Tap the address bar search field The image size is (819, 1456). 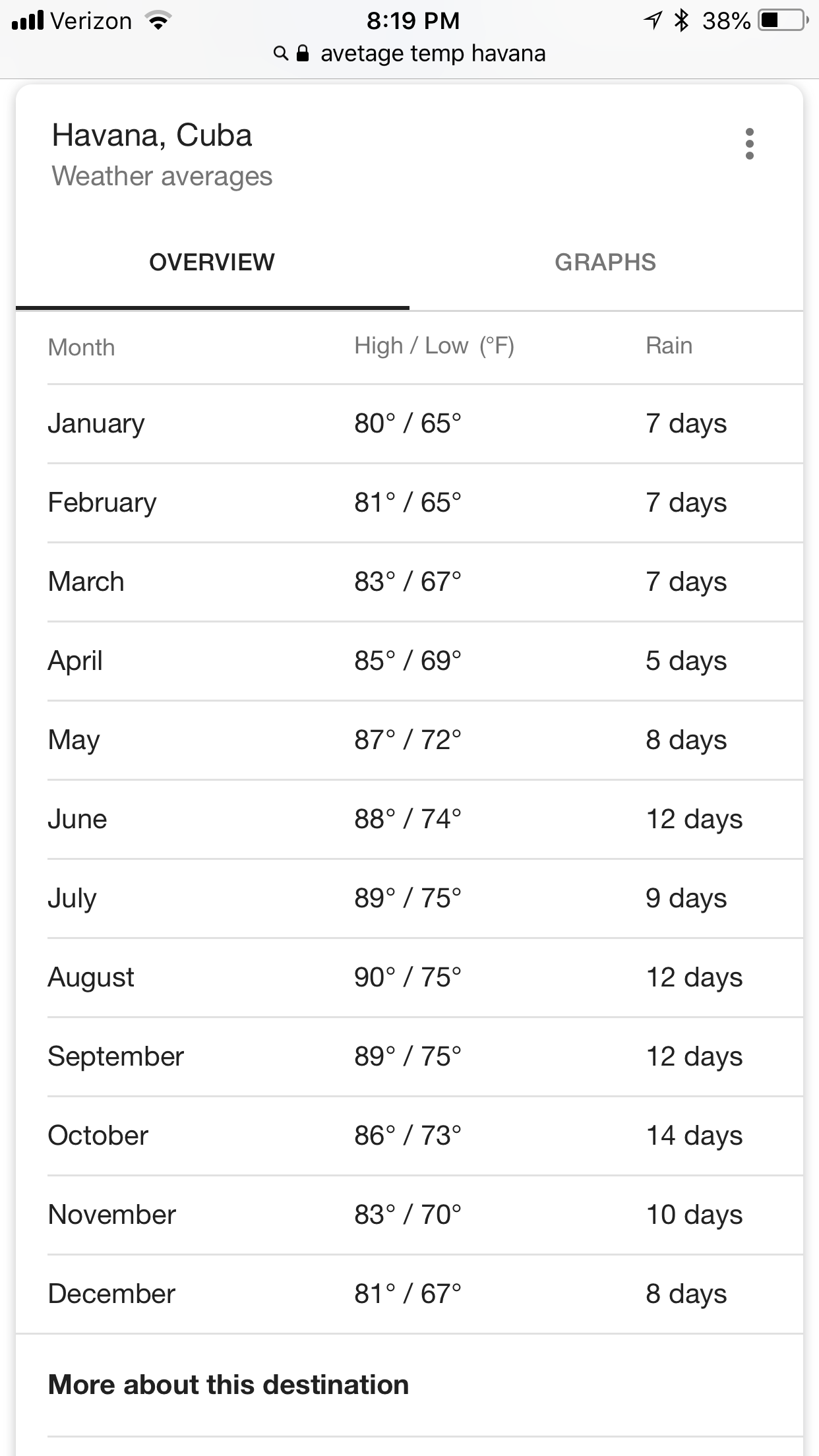pyautogui.click(x=409, y=53)
